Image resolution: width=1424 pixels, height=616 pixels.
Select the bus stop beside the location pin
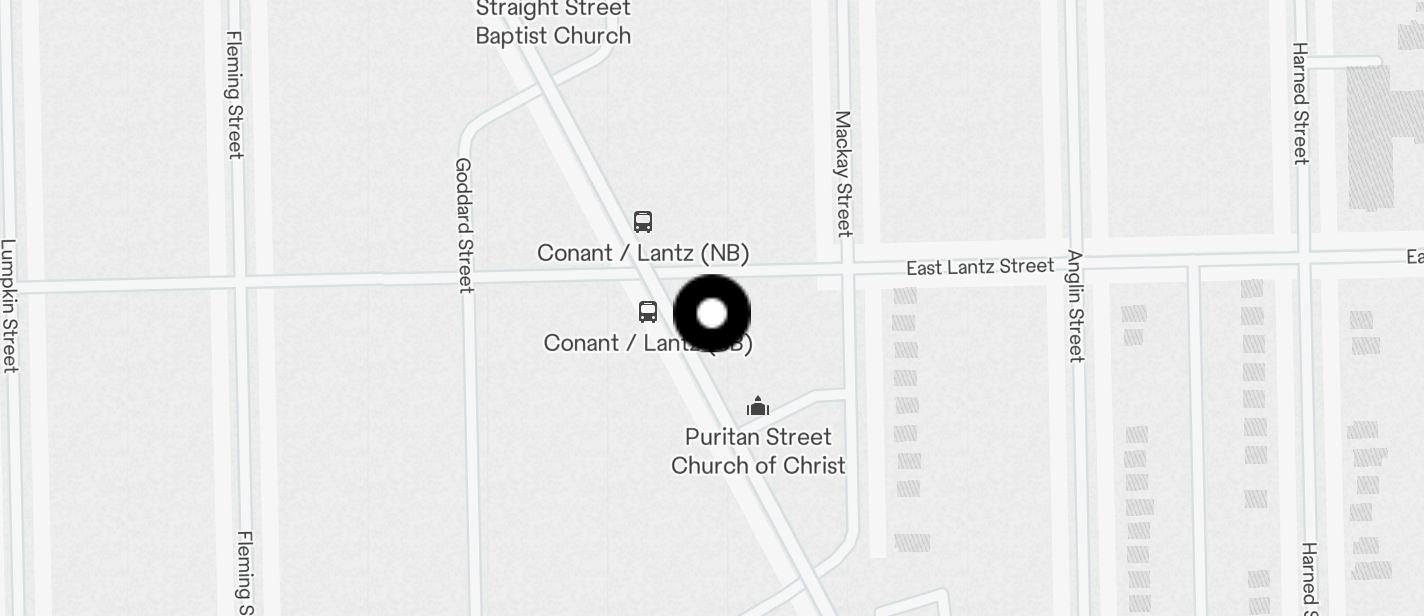point(648,312)
